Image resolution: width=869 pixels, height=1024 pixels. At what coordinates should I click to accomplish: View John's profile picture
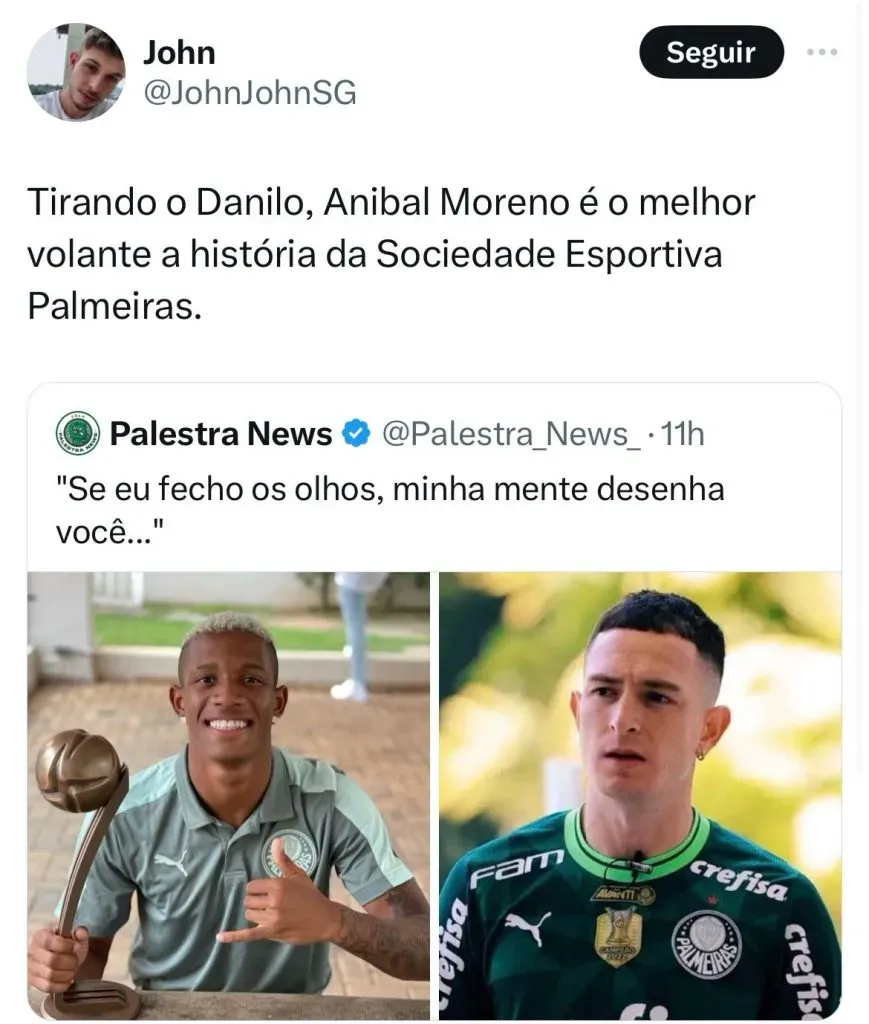point(75,72)
